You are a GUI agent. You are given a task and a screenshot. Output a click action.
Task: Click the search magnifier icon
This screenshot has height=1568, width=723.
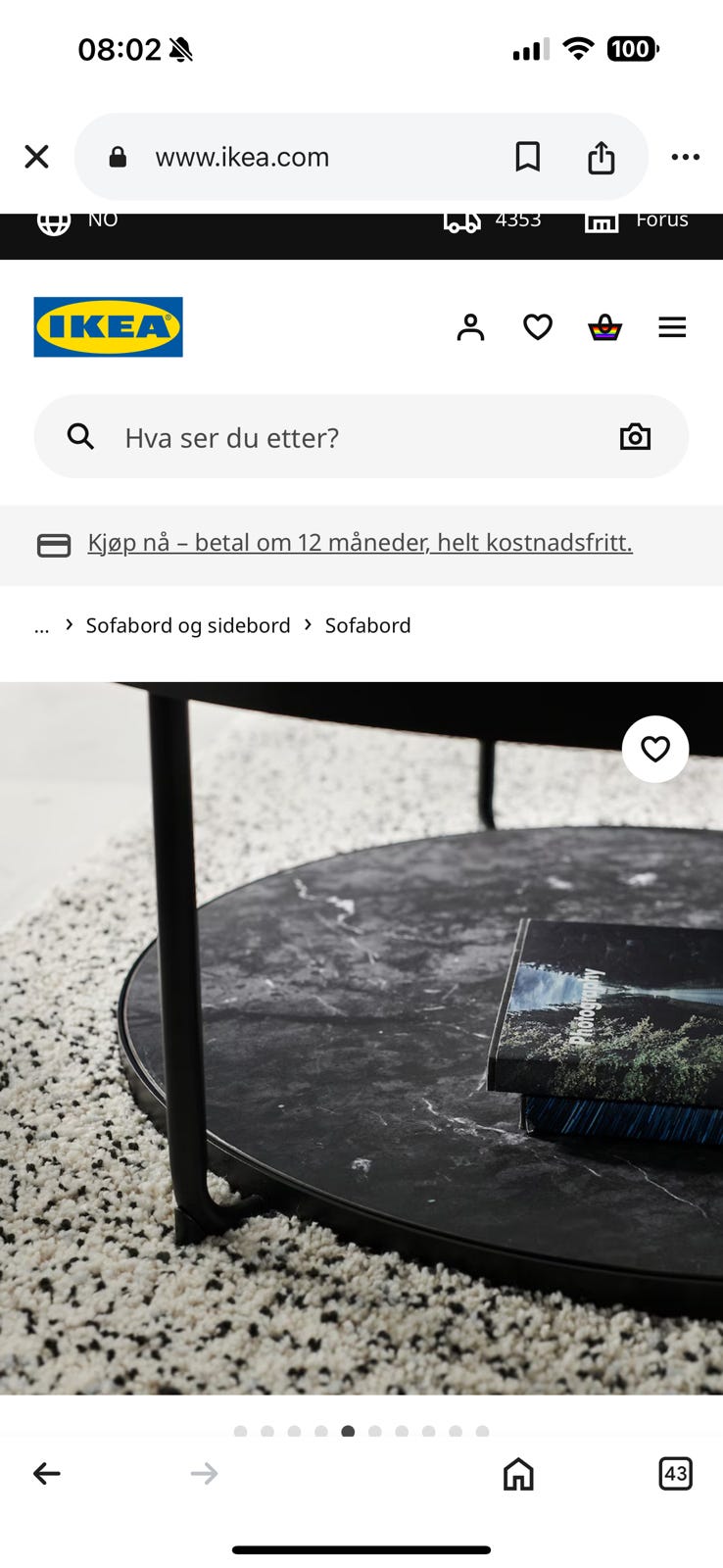tap(80, 436)
